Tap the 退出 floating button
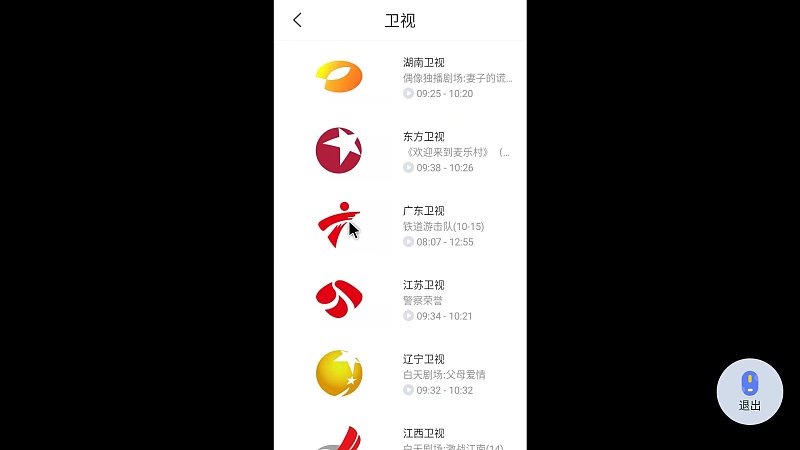 (750, 391)
